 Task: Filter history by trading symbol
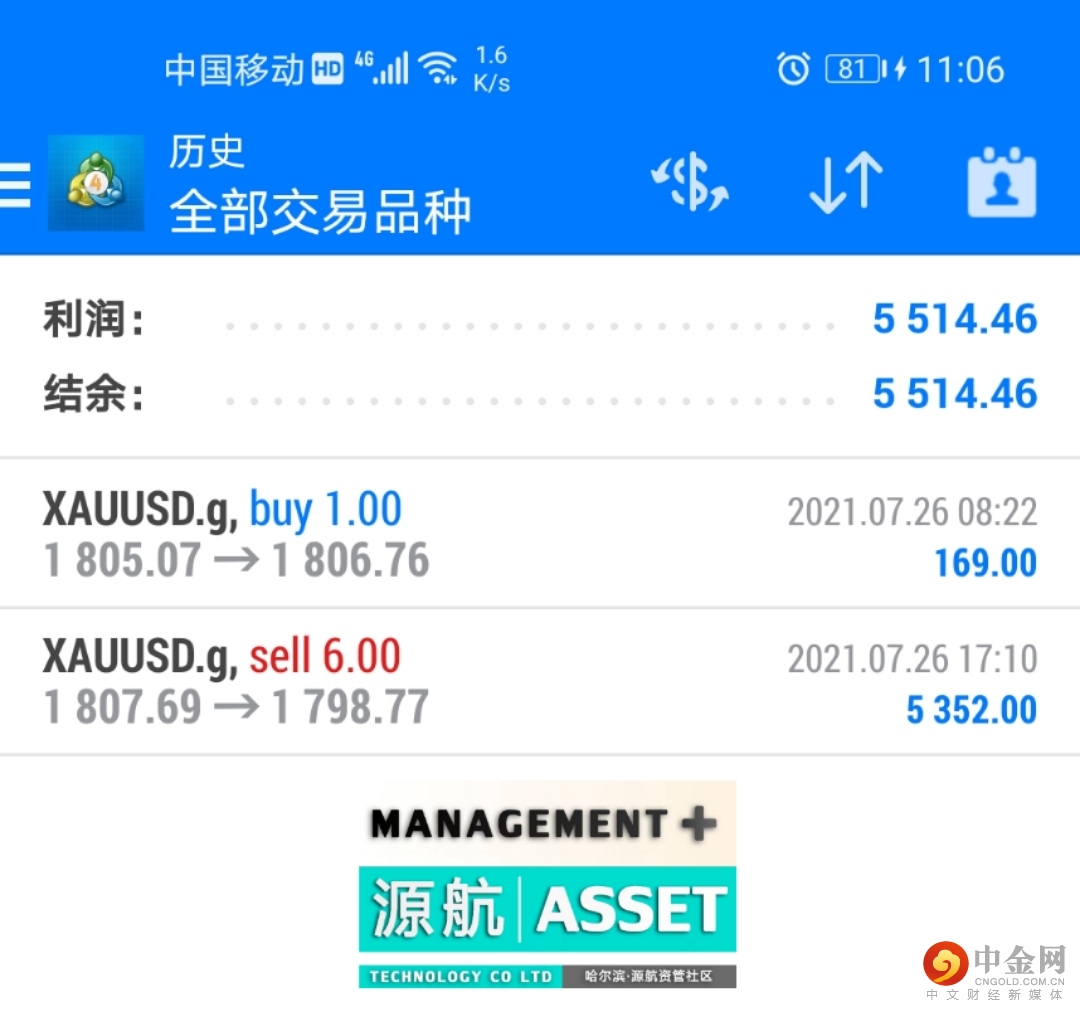click(x=689, y=184)
